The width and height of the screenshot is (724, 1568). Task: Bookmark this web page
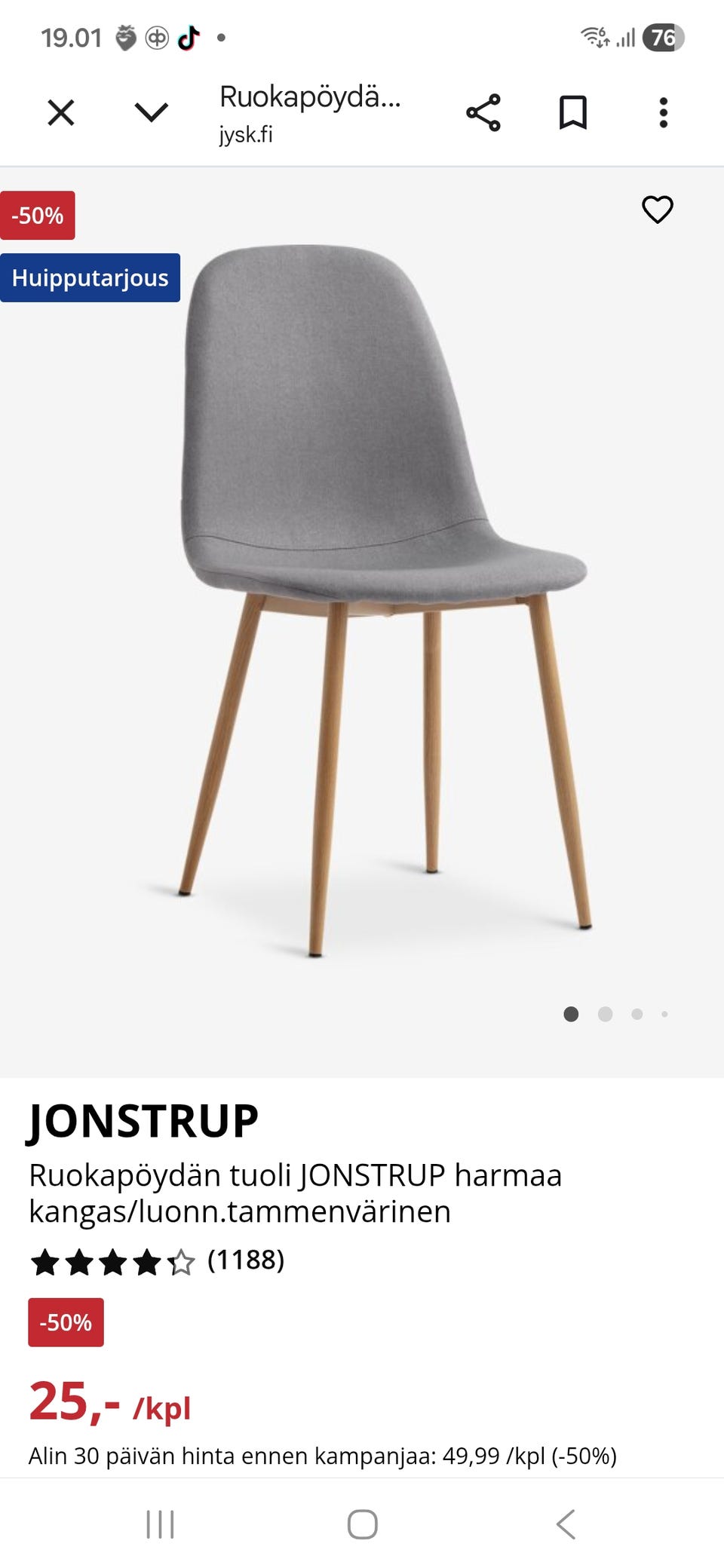573,113
